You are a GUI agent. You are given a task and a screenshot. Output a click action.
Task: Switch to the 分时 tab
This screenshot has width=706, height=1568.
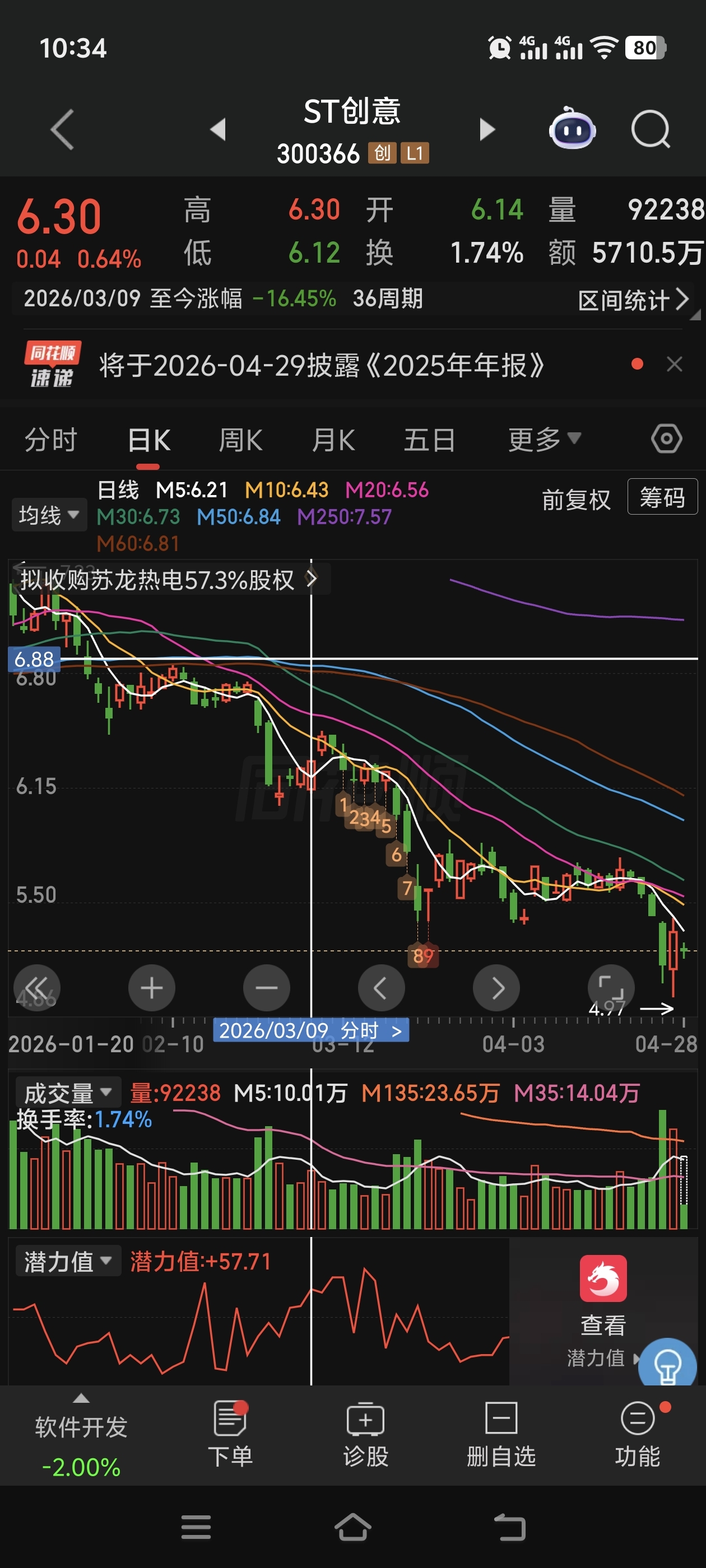pos(51,440)
